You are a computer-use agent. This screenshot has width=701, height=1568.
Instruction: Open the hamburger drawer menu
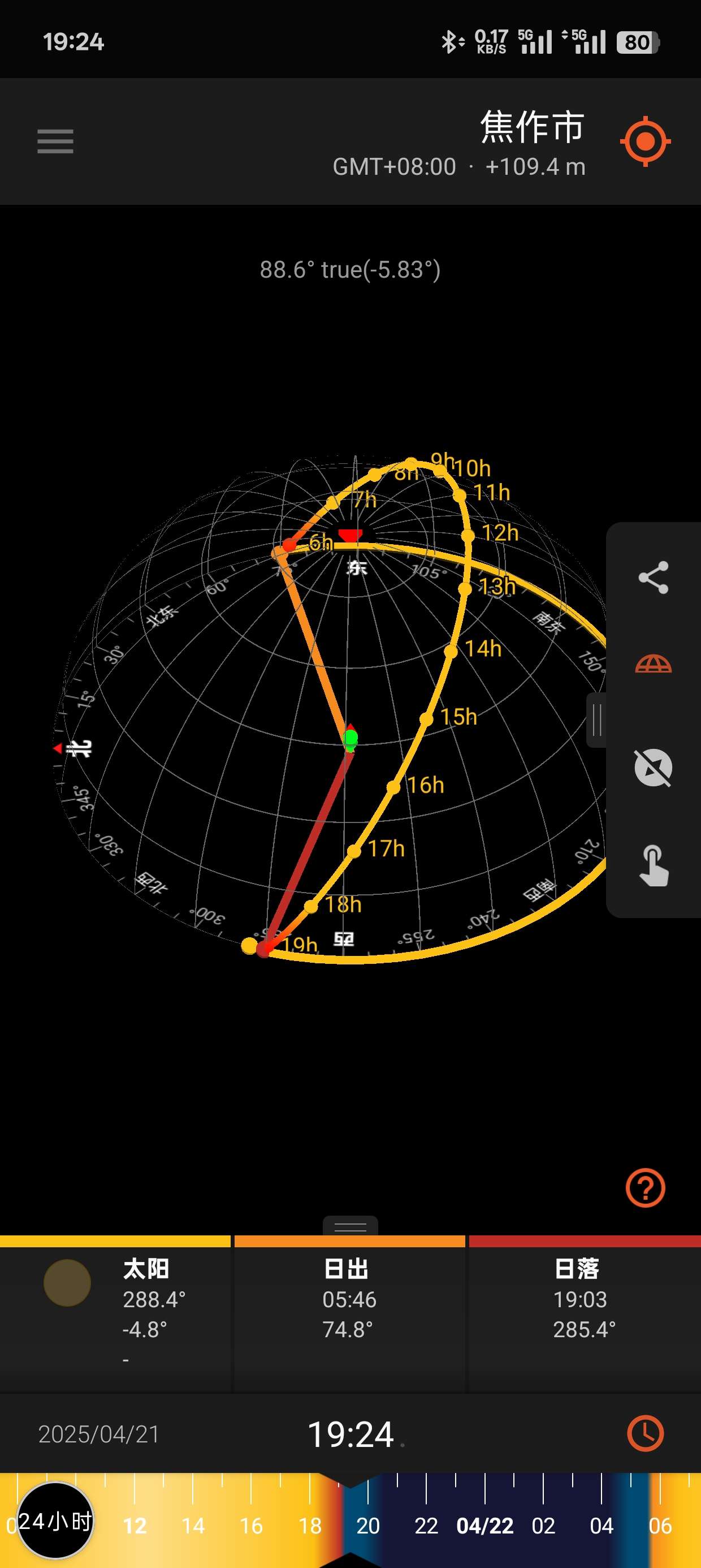(x=55, y=141)
